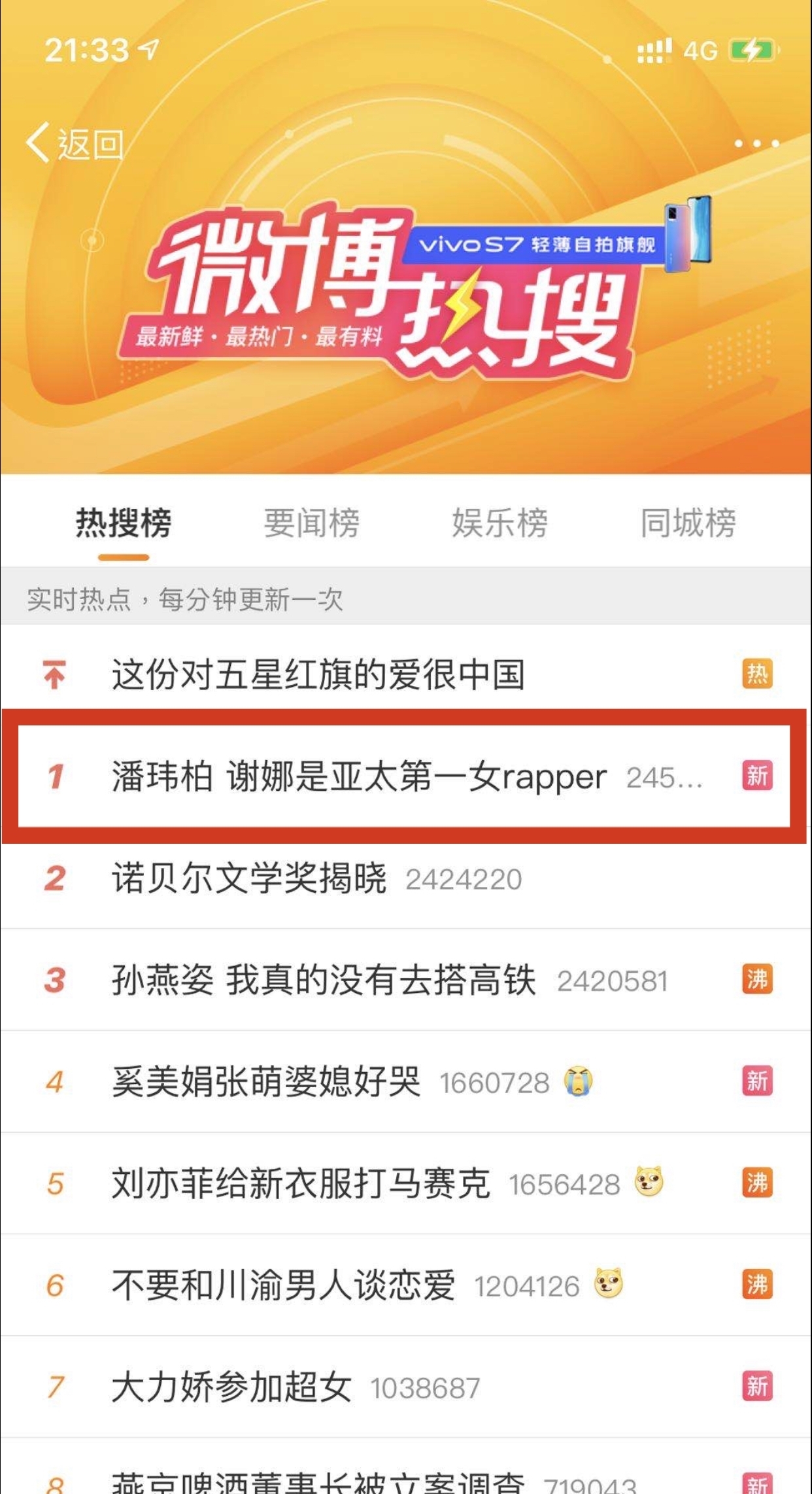Tap the back chevron next to 返回
The height and width of the screenshot is (1494, 812).
pos(41,145)
